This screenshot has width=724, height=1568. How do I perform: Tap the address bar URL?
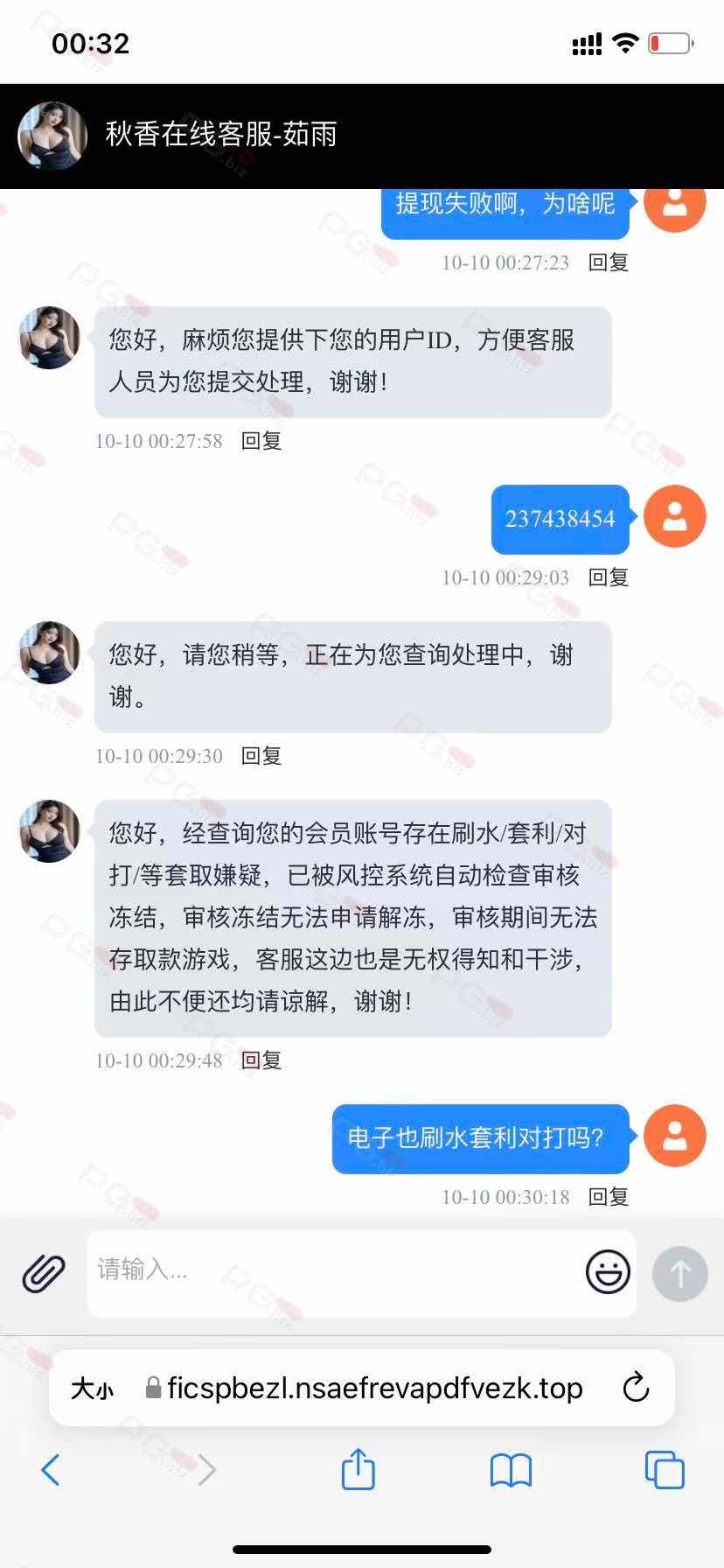pyautogui.click(x=374, y=1388)
